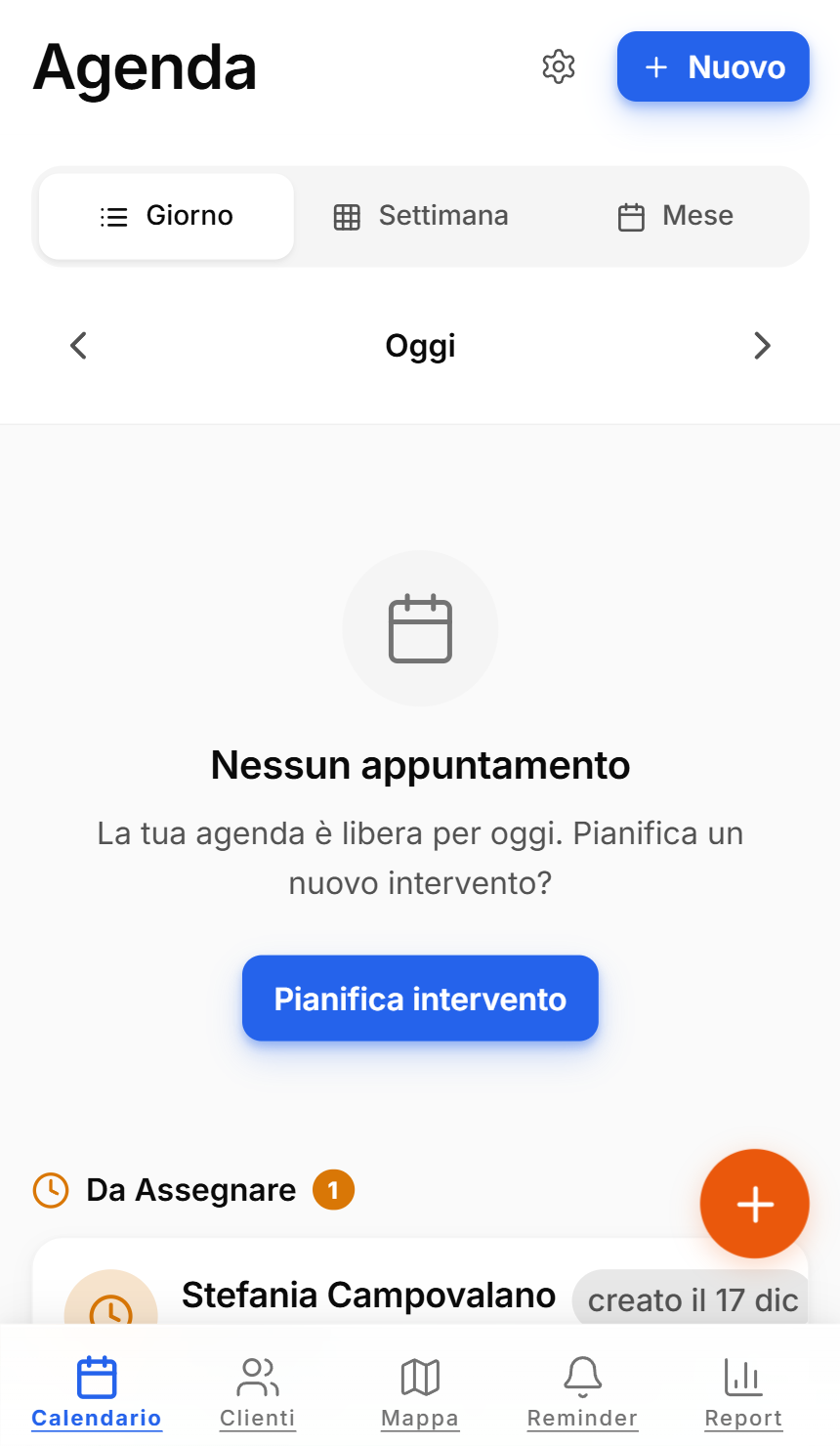Tap the Mappa map icon
840x1446 pixels.
coord(420,1377)
